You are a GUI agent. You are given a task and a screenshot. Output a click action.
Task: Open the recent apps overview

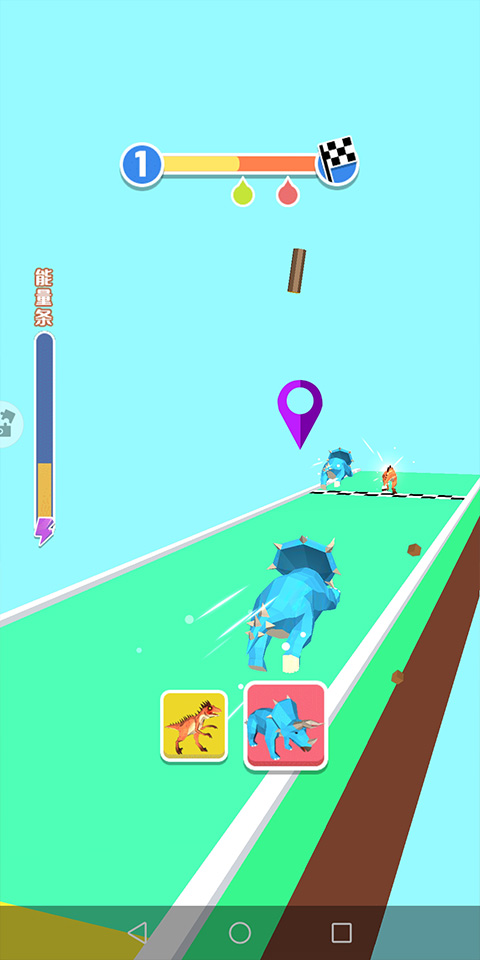342,932
